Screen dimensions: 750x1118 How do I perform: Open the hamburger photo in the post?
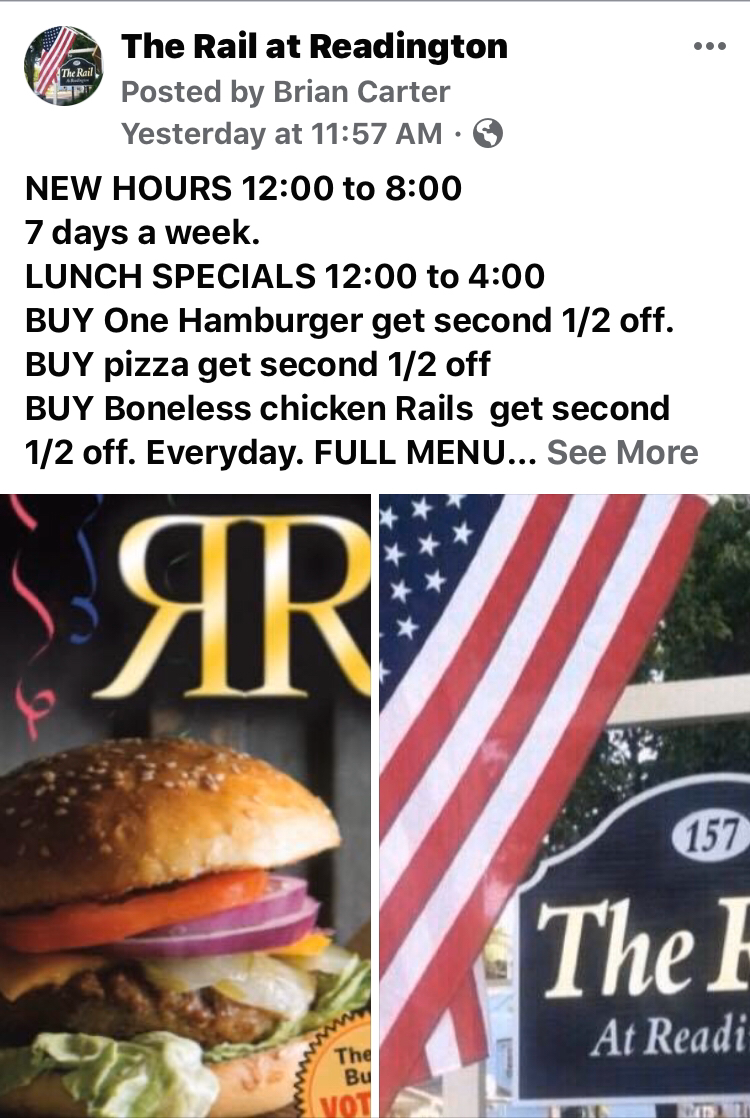[185, 805]
